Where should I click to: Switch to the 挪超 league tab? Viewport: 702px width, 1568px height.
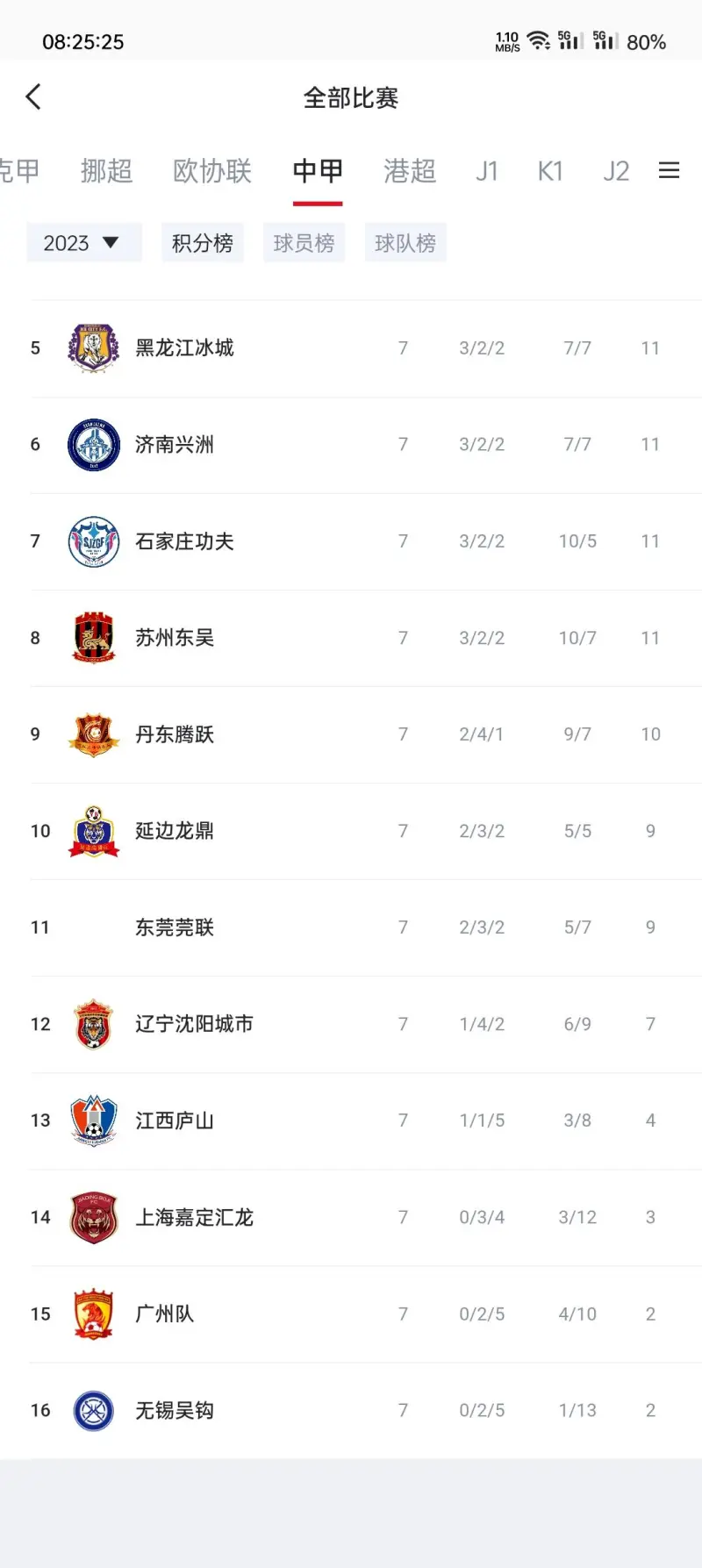coord(106,170)
